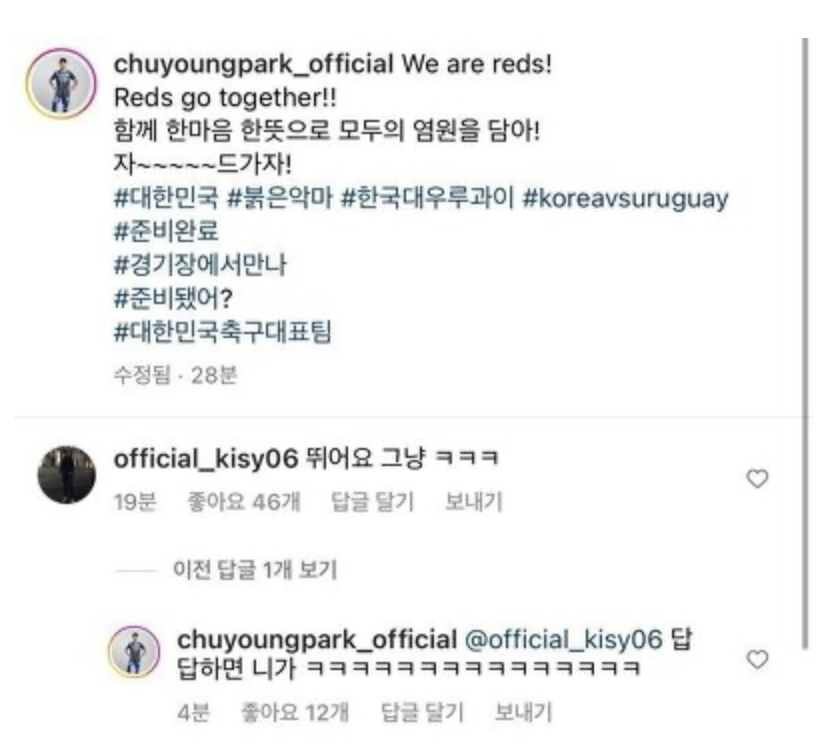Open official_kisy06's profile picture
Image resolution: width=828 pixels, height=755 pixels.
coord(66,474)
